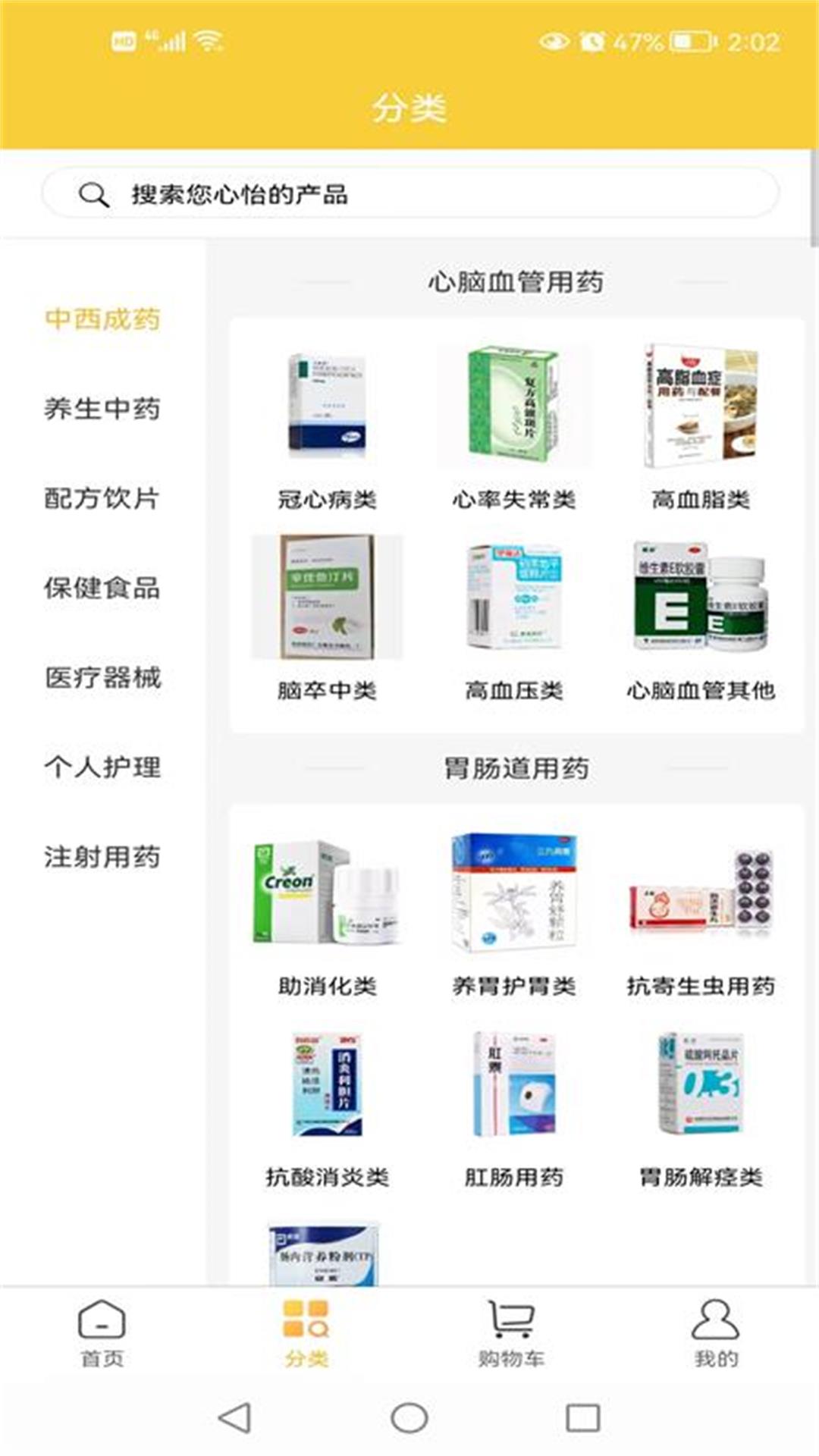Screen dimensions: 819x1456
Task: Open the 保健食品 category
Action: pyautogui.click(x=102, y=588)
